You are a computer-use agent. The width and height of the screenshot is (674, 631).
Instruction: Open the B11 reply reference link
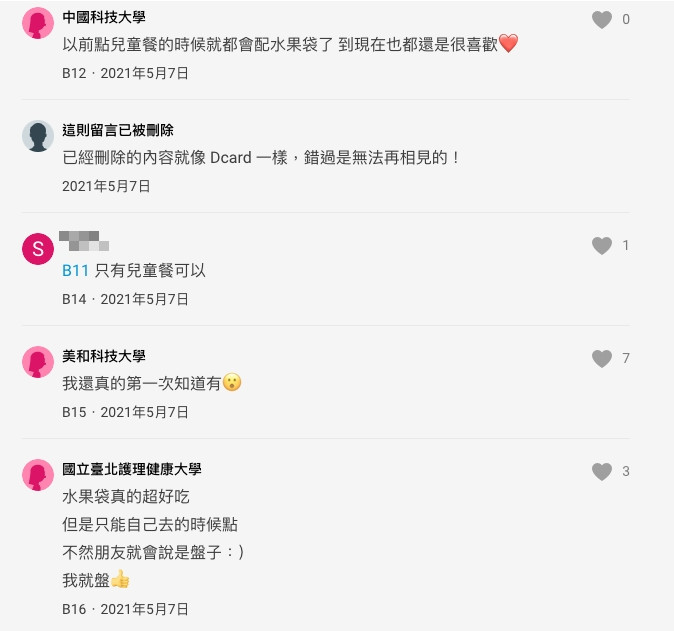[x=76, y=271]
